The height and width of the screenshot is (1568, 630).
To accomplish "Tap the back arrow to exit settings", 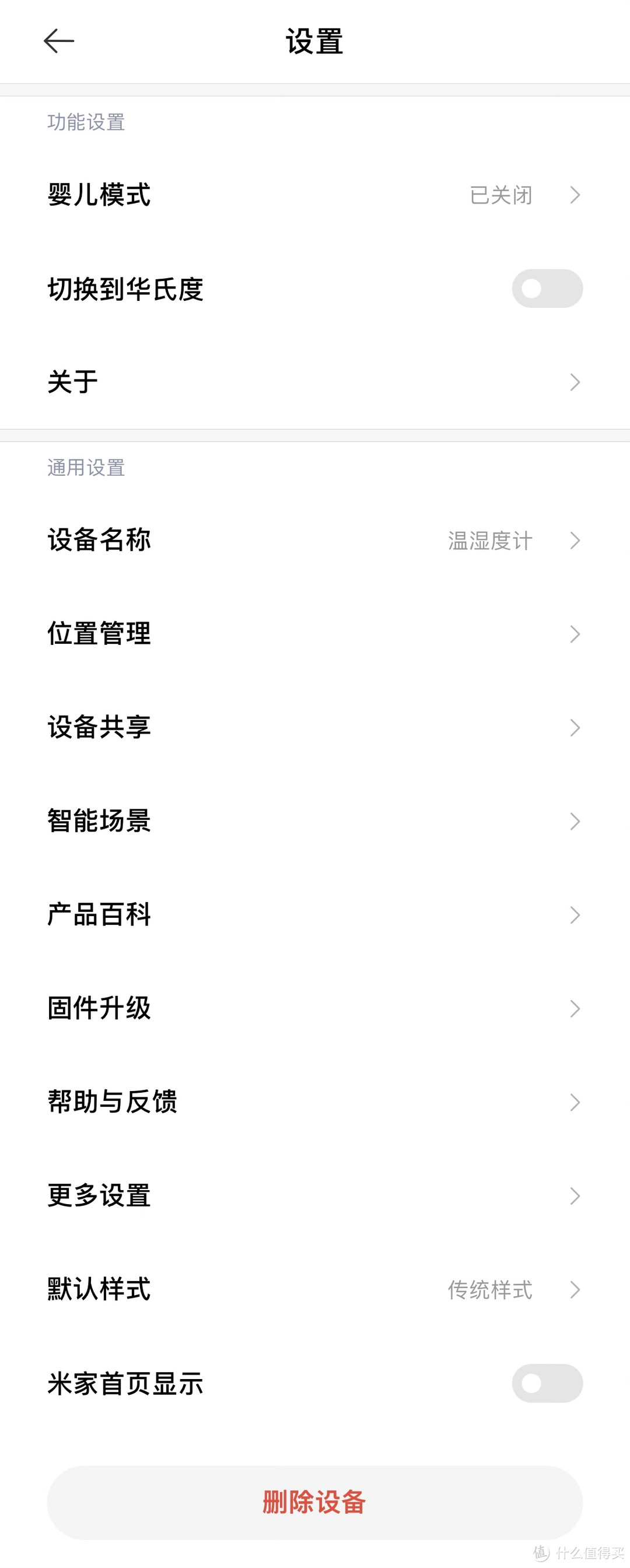I will pos(58,41).
